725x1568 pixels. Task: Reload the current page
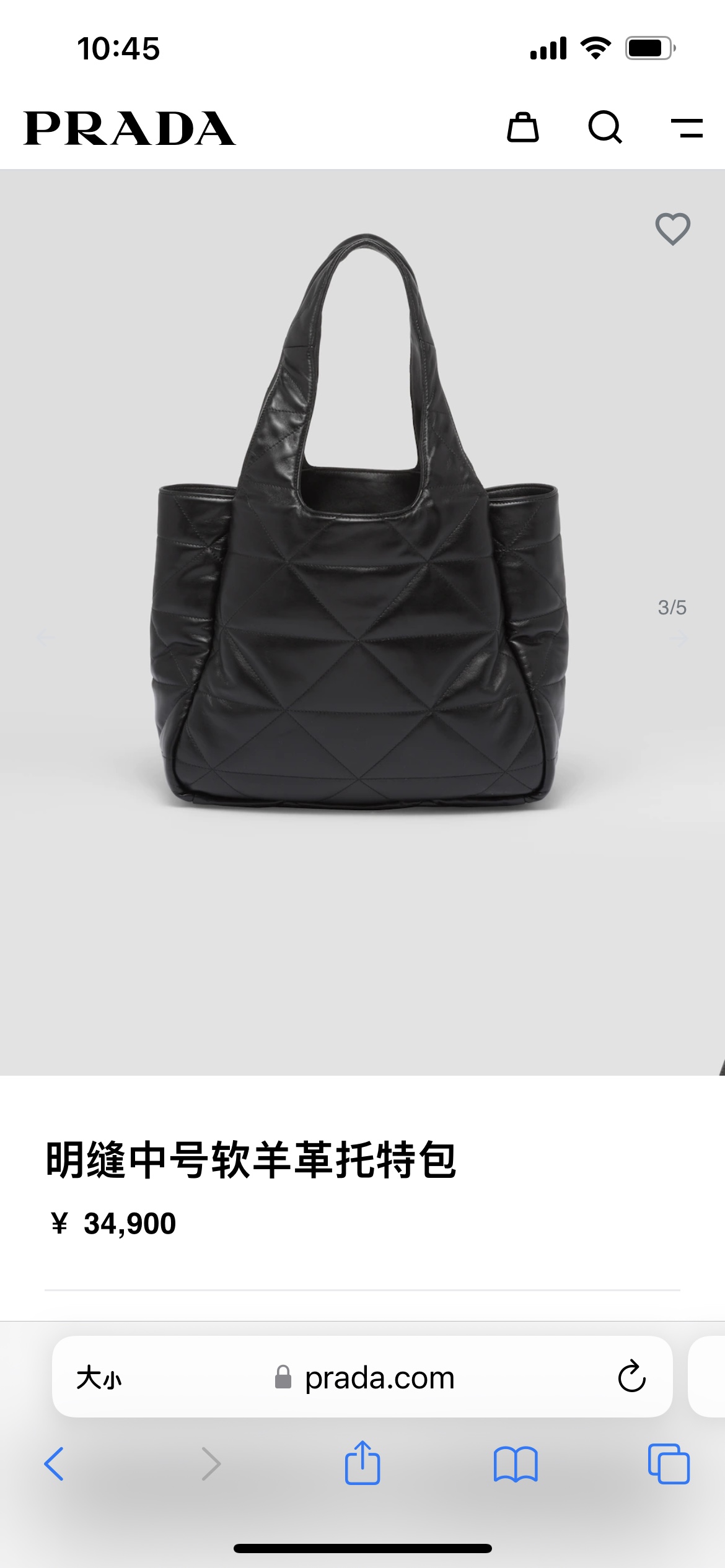click(631, 1377)
